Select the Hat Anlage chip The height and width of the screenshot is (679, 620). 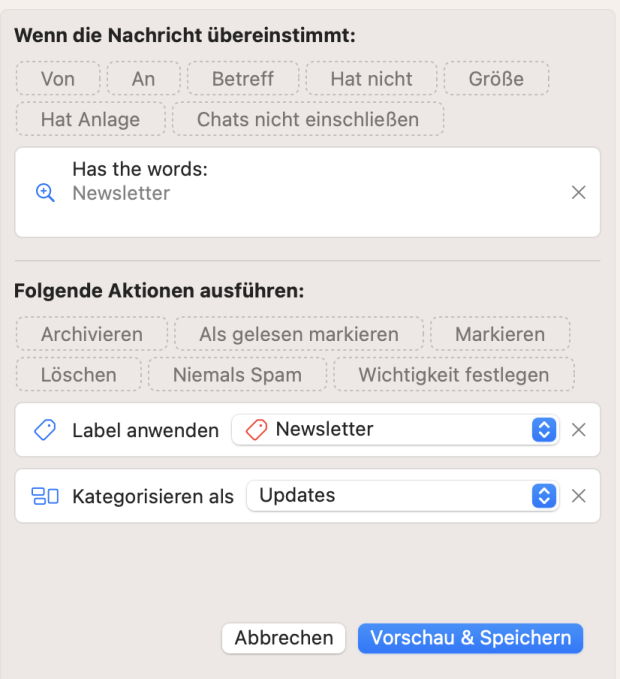[x=90, y=119]
